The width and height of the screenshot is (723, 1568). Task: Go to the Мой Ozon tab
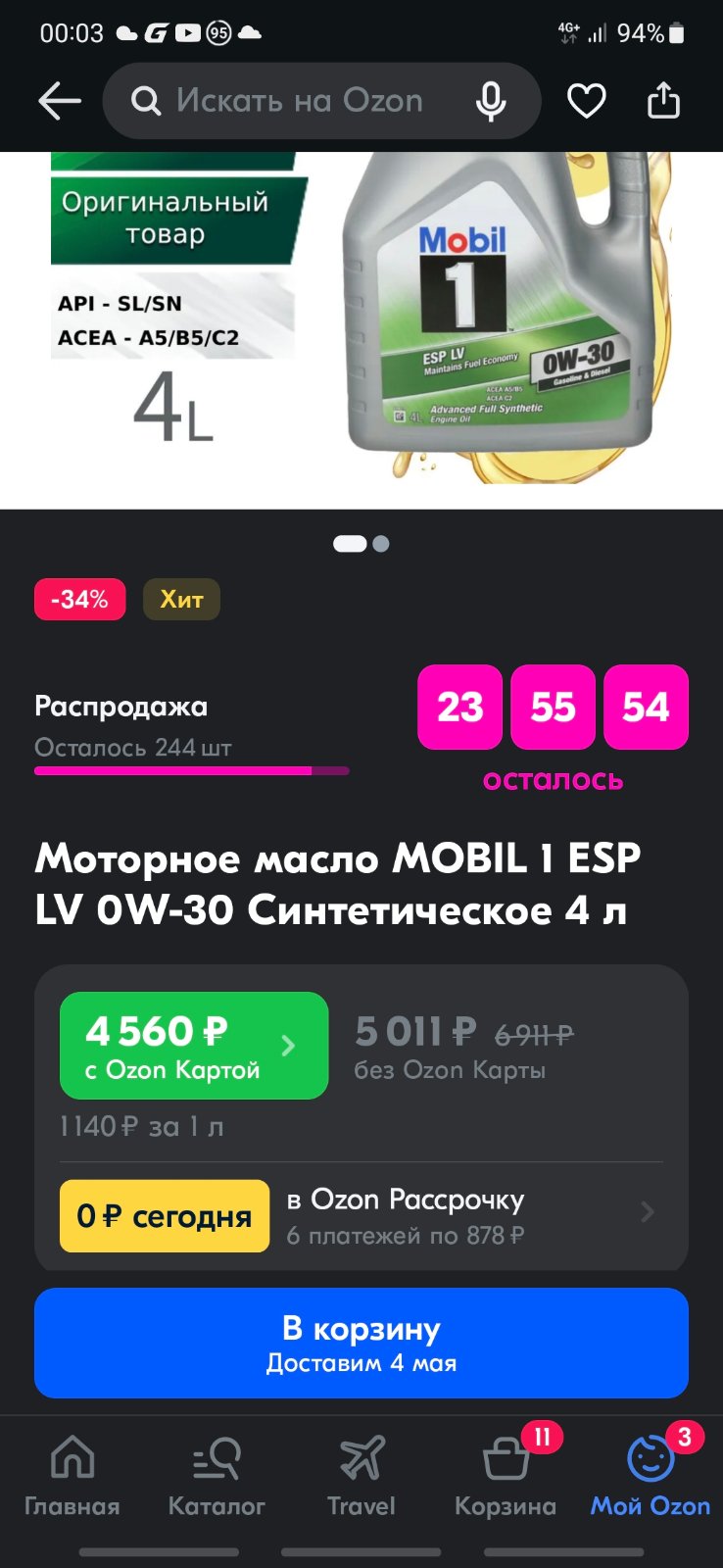[x=651, y=1477]
